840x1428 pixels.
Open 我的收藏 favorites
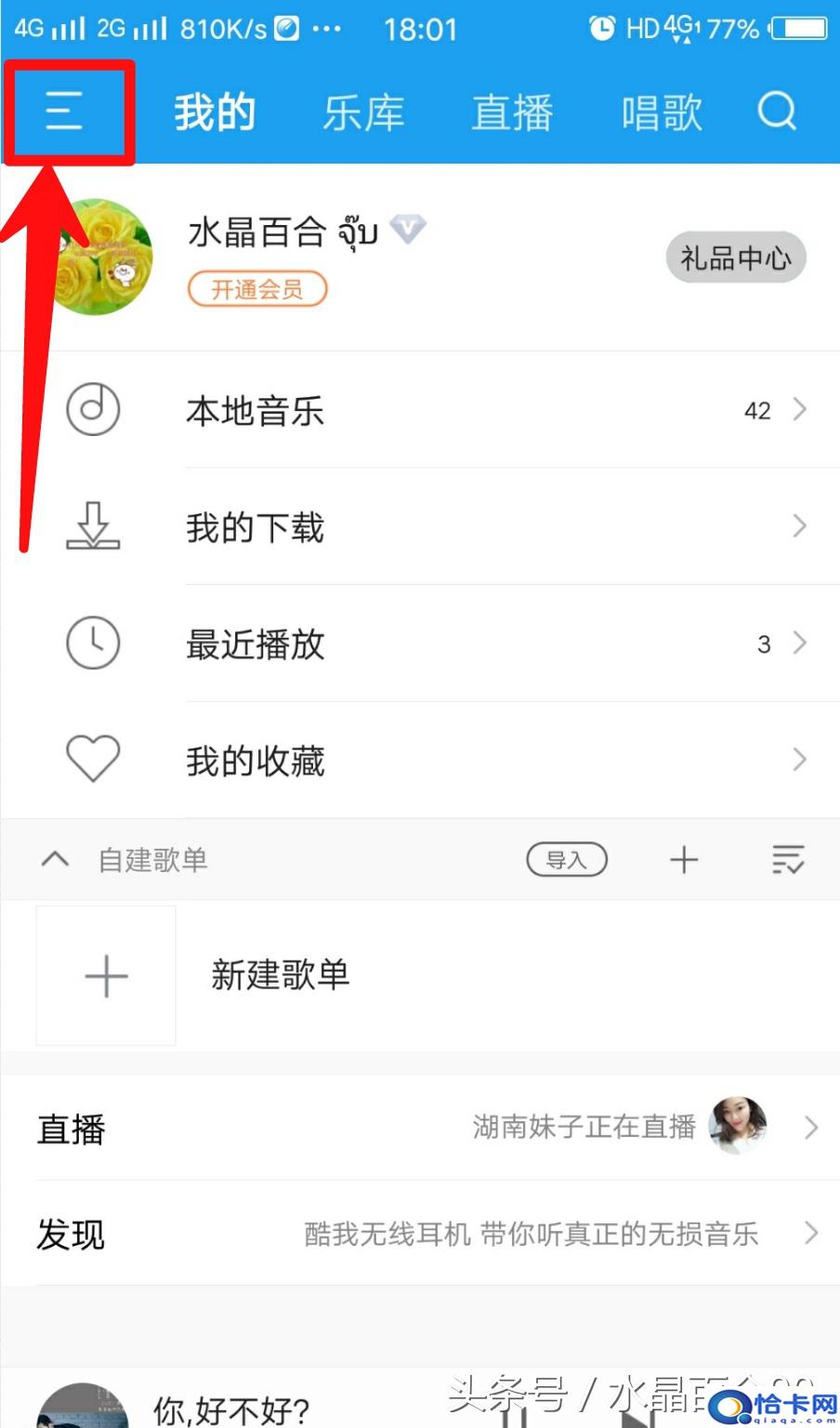click(420, 760)
